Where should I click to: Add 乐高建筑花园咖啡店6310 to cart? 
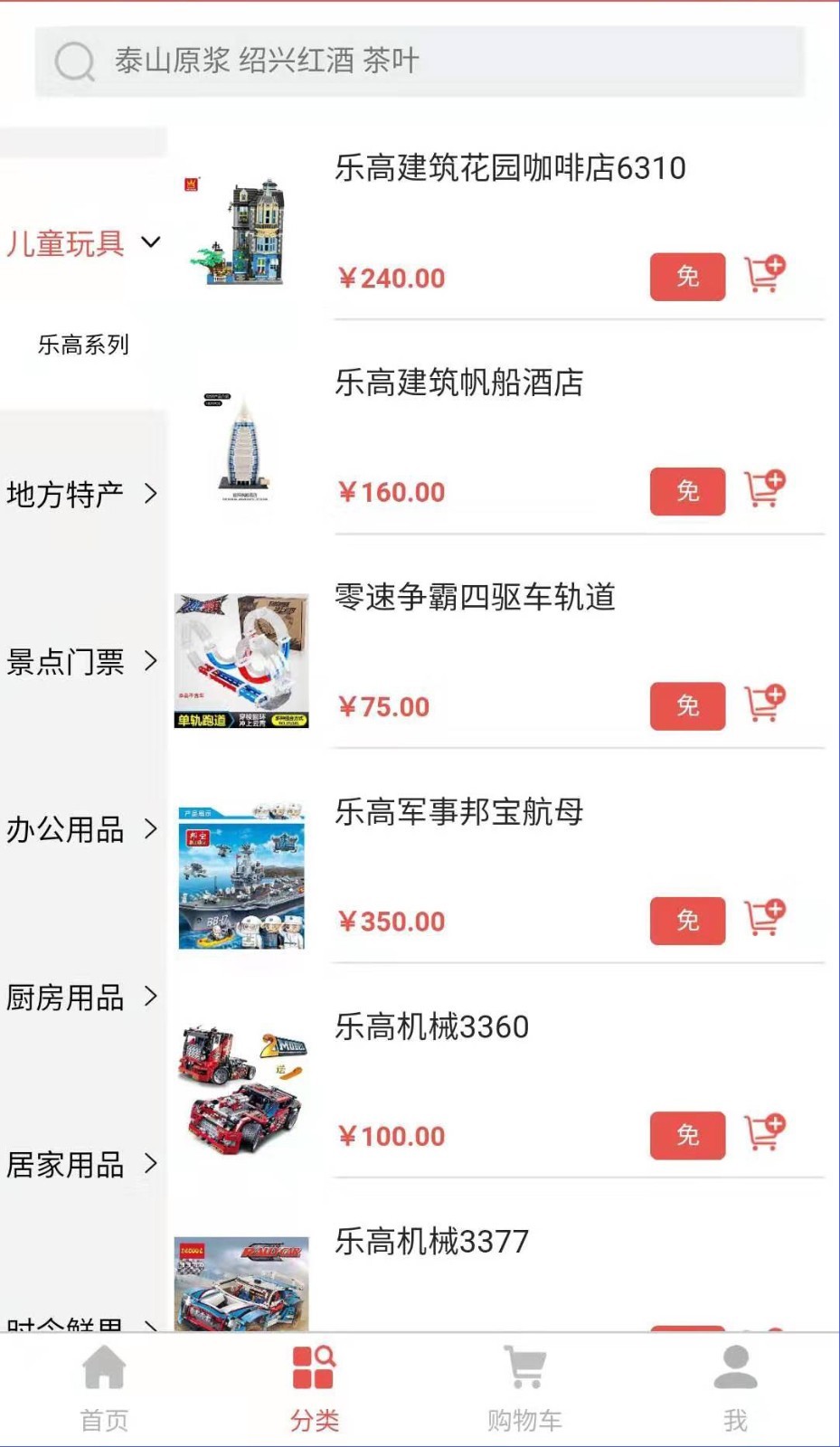764,275
